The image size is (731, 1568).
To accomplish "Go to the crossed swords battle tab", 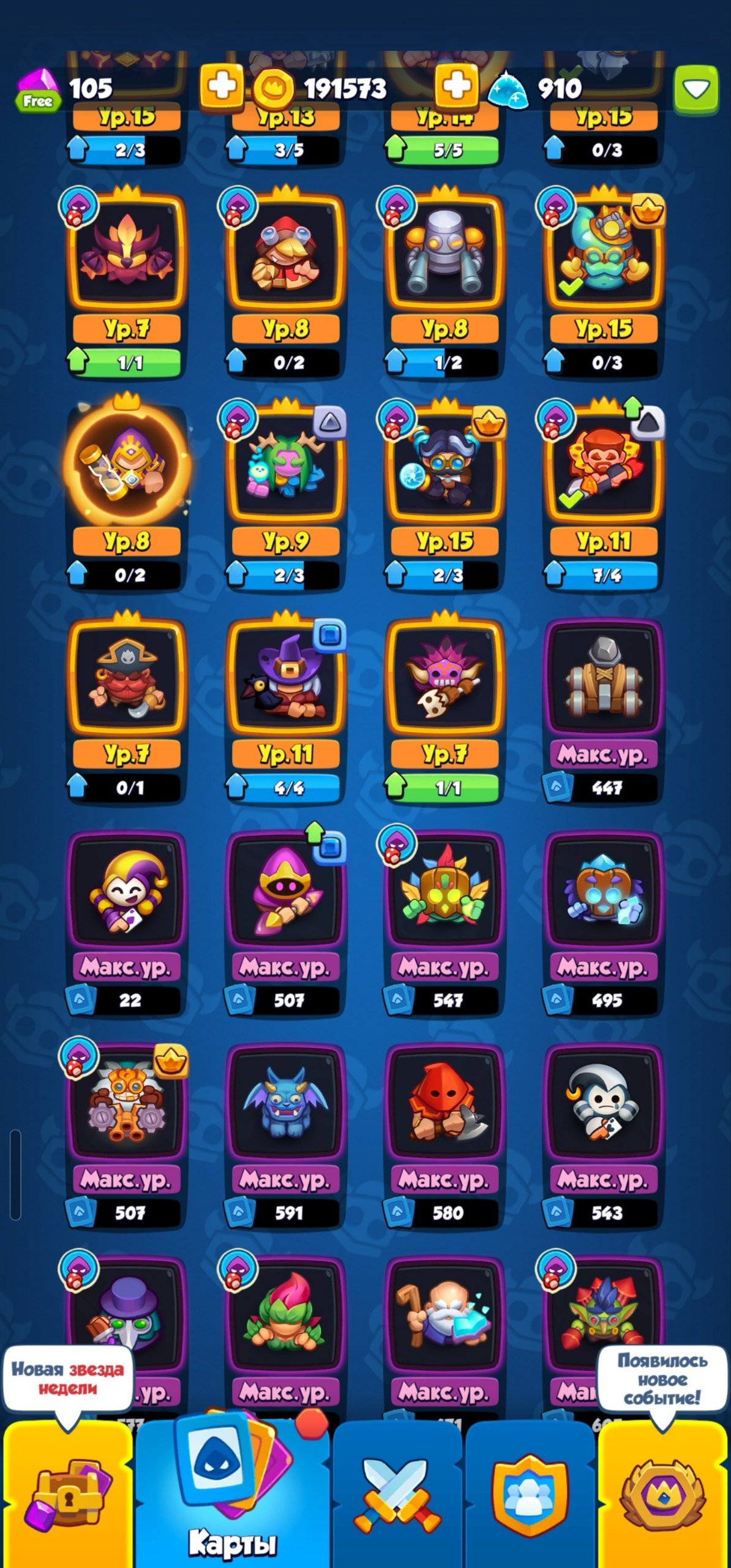I will click(397, 1494).
